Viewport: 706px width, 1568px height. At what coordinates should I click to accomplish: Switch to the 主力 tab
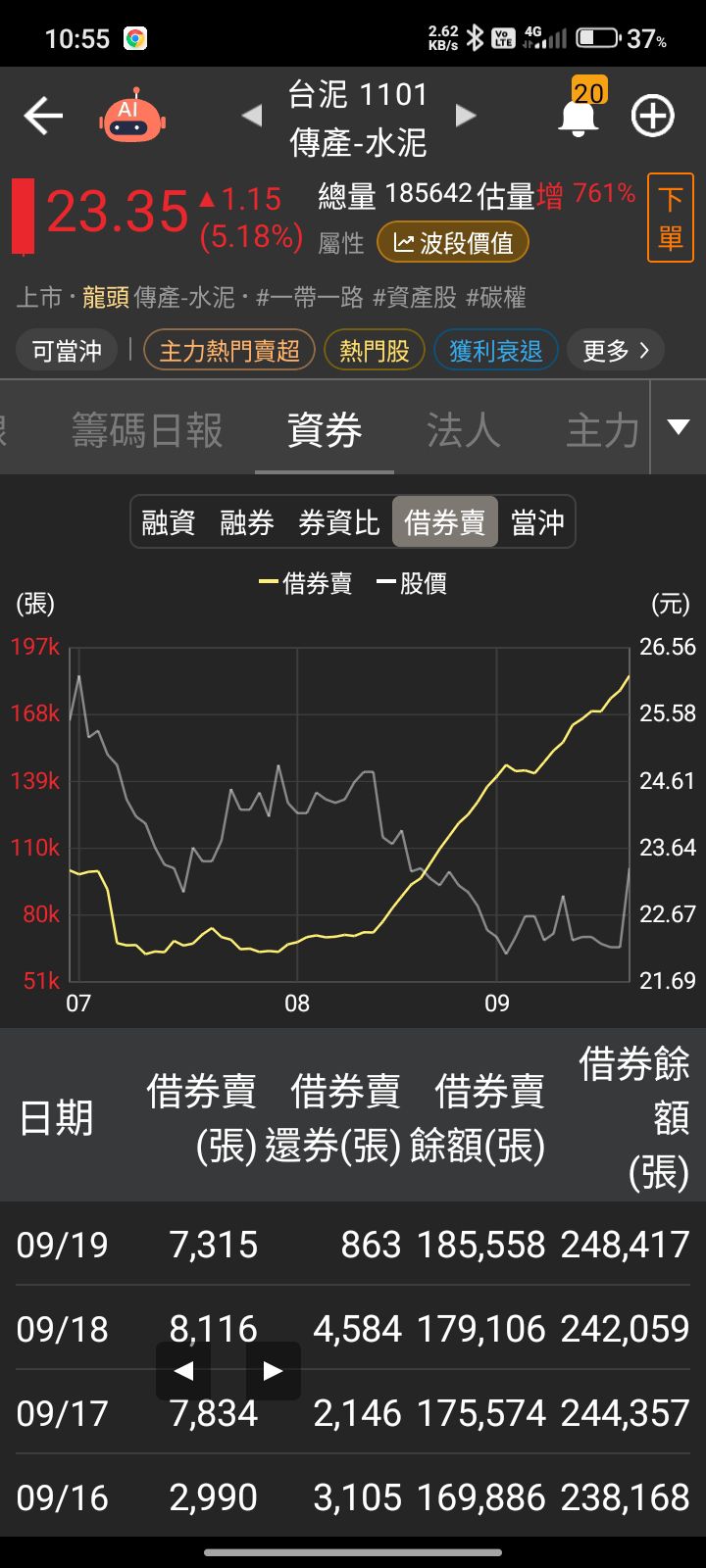tap(602, 430)
